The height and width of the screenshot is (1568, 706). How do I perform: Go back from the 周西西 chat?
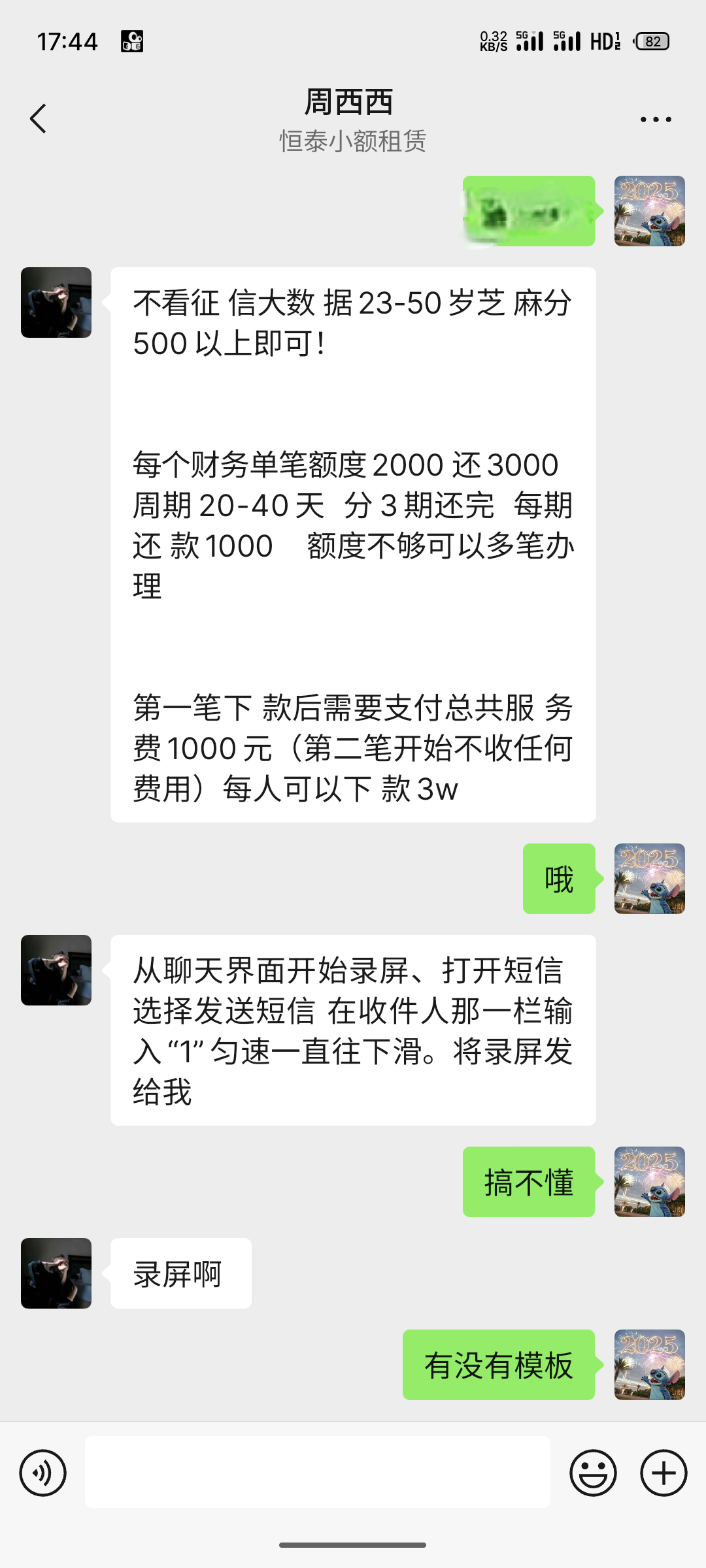coord(38,119)
